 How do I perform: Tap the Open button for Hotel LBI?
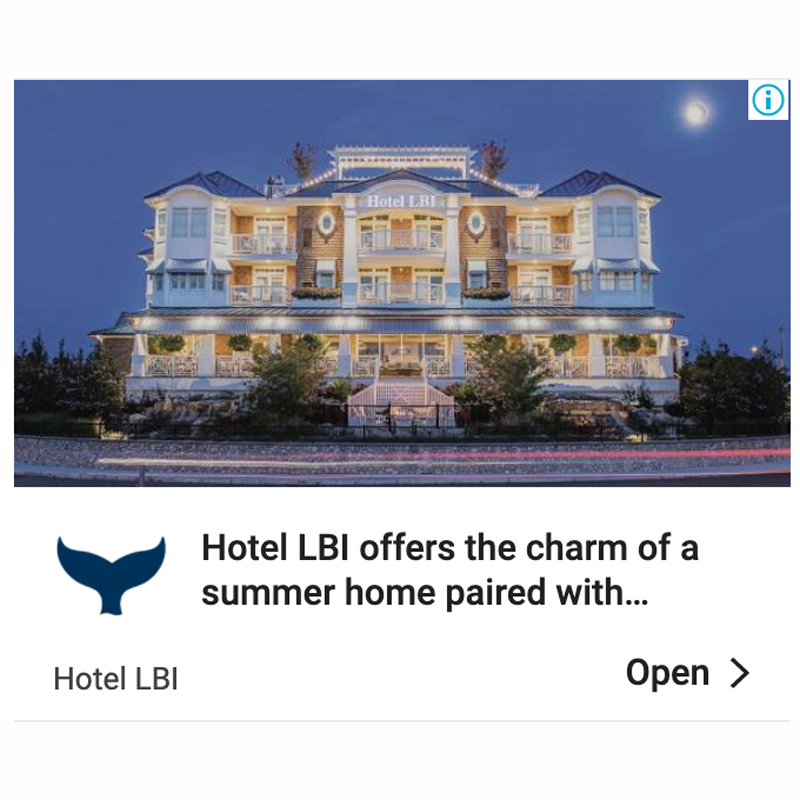(687, 673)
